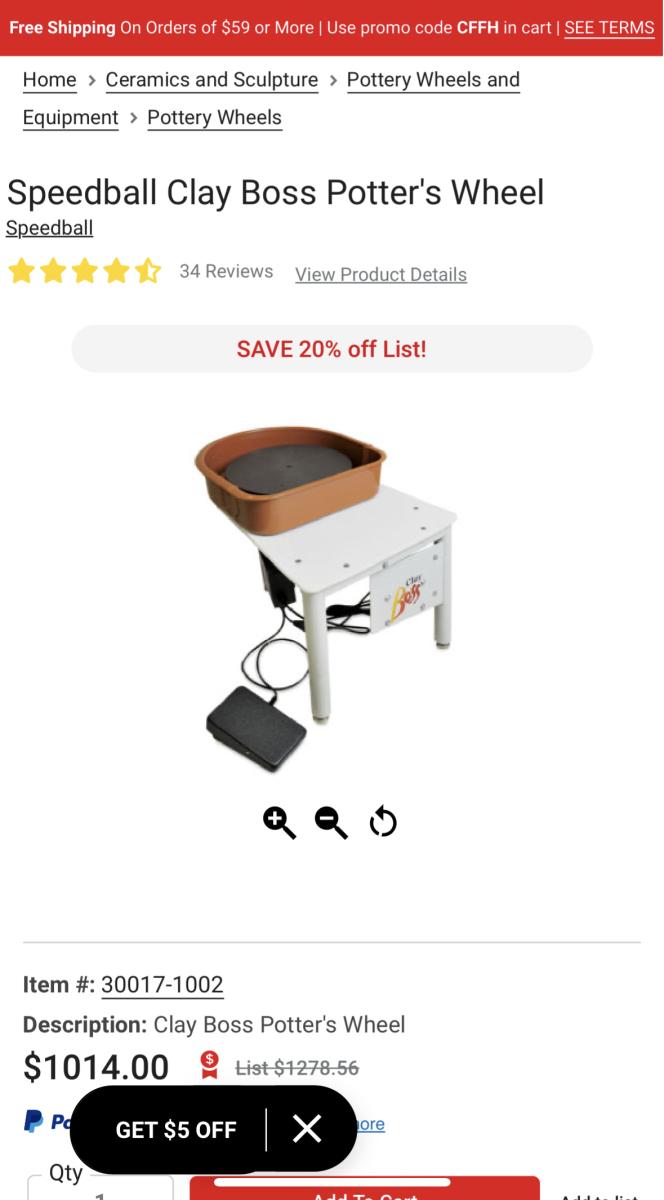Visit the Speedball brand link
The image size is (664, 1200).
point(49,228)
